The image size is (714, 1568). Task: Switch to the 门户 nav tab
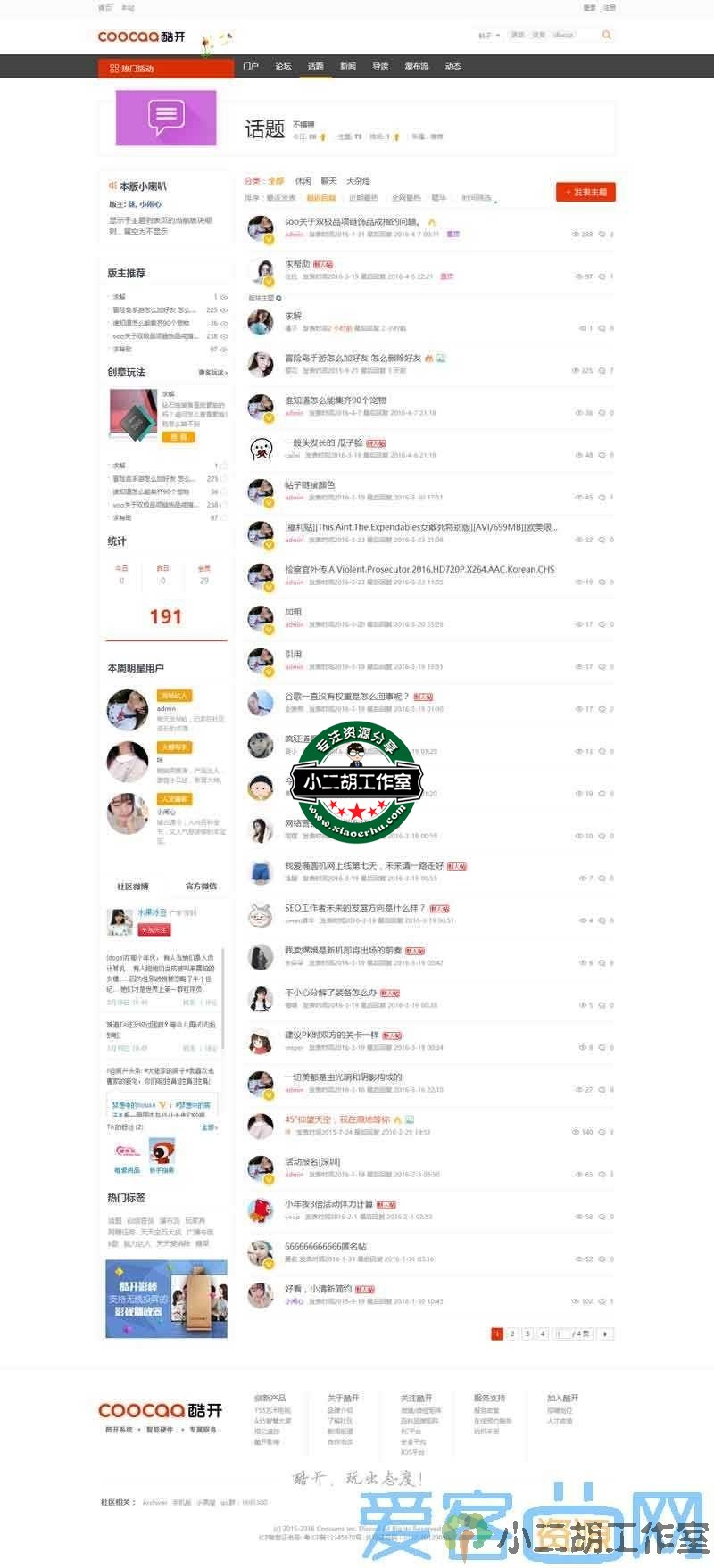click(251, 66)
